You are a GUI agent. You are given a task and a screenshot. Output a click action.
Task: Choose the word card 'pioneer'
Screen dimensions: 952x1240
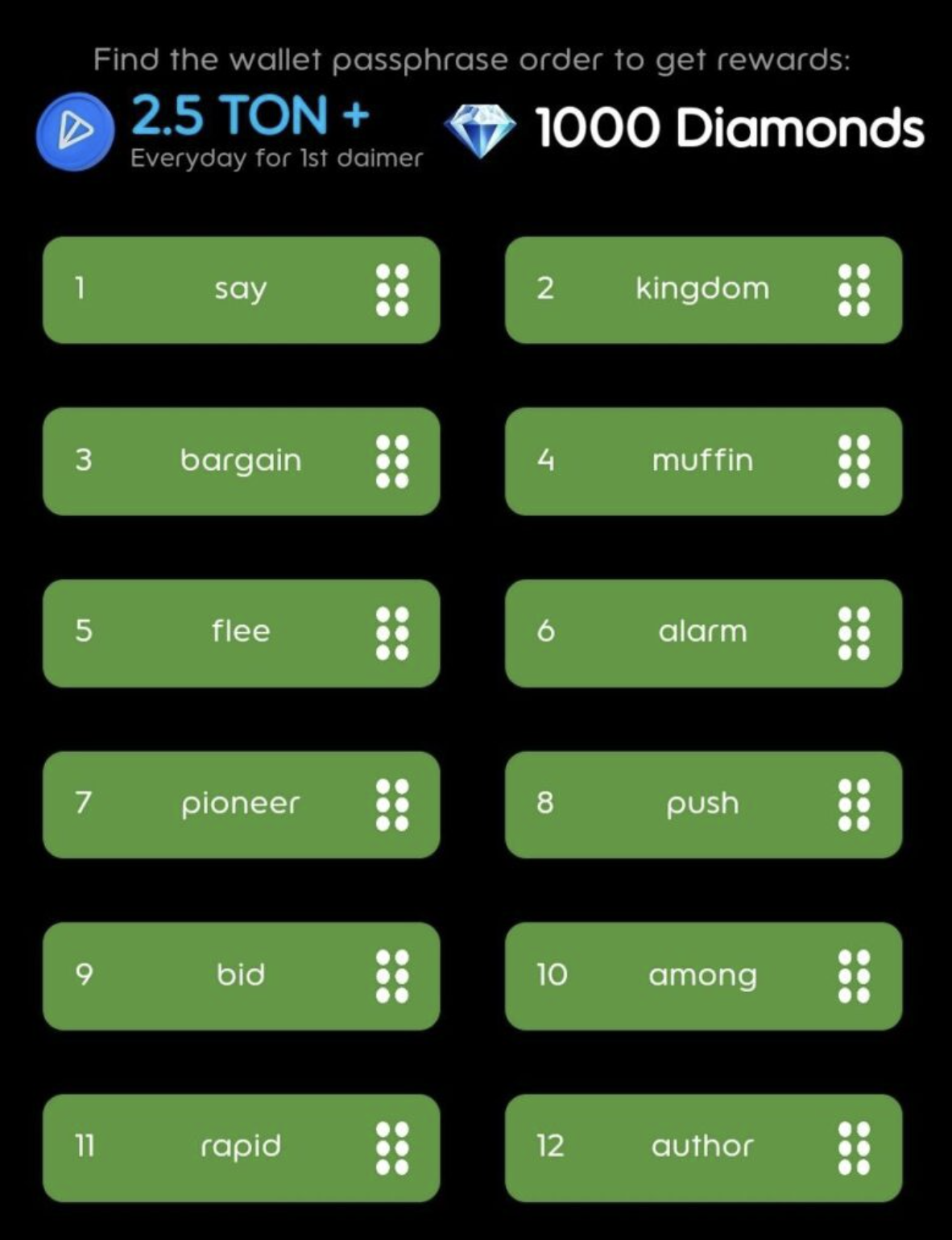tap(240, 804)
